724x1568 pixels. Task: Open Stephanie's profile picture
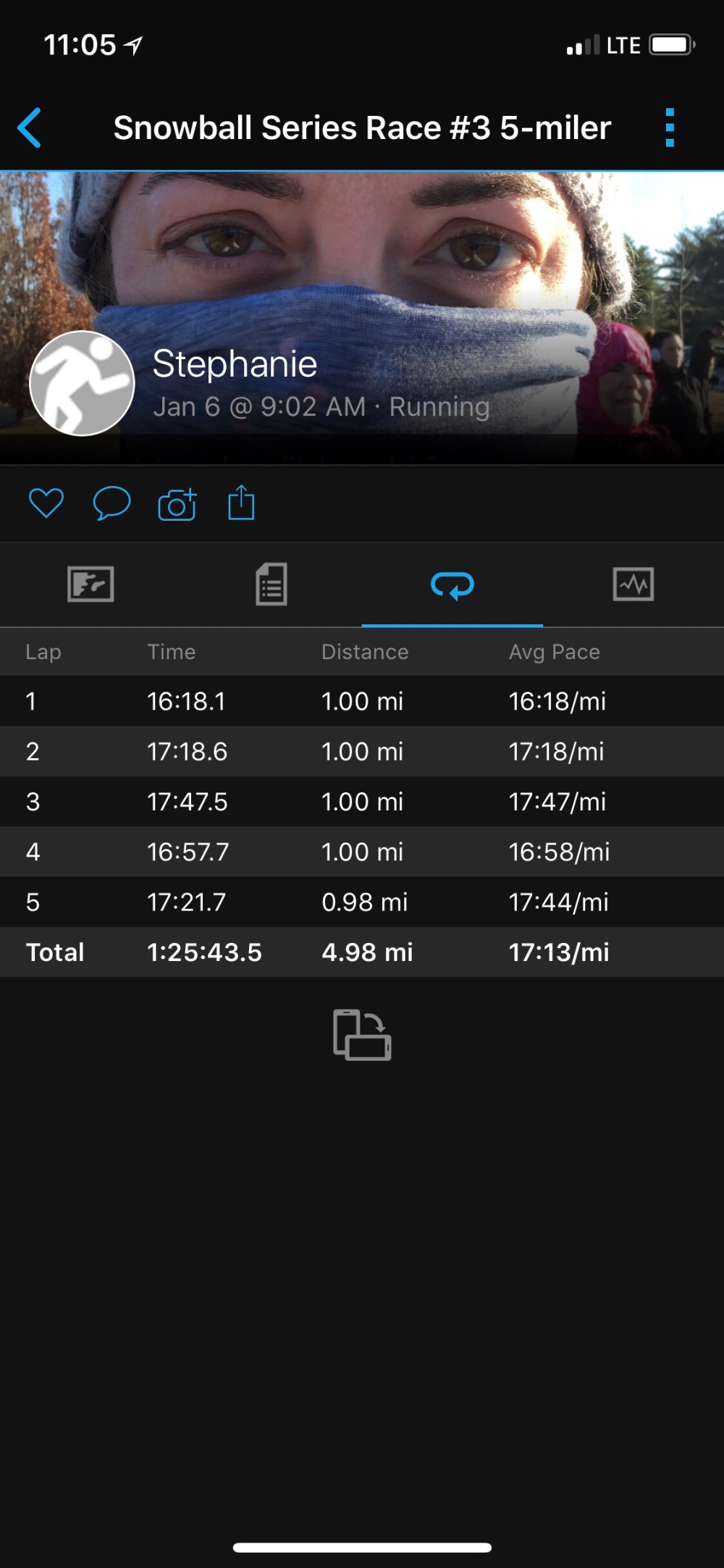(x=82, y=383)
